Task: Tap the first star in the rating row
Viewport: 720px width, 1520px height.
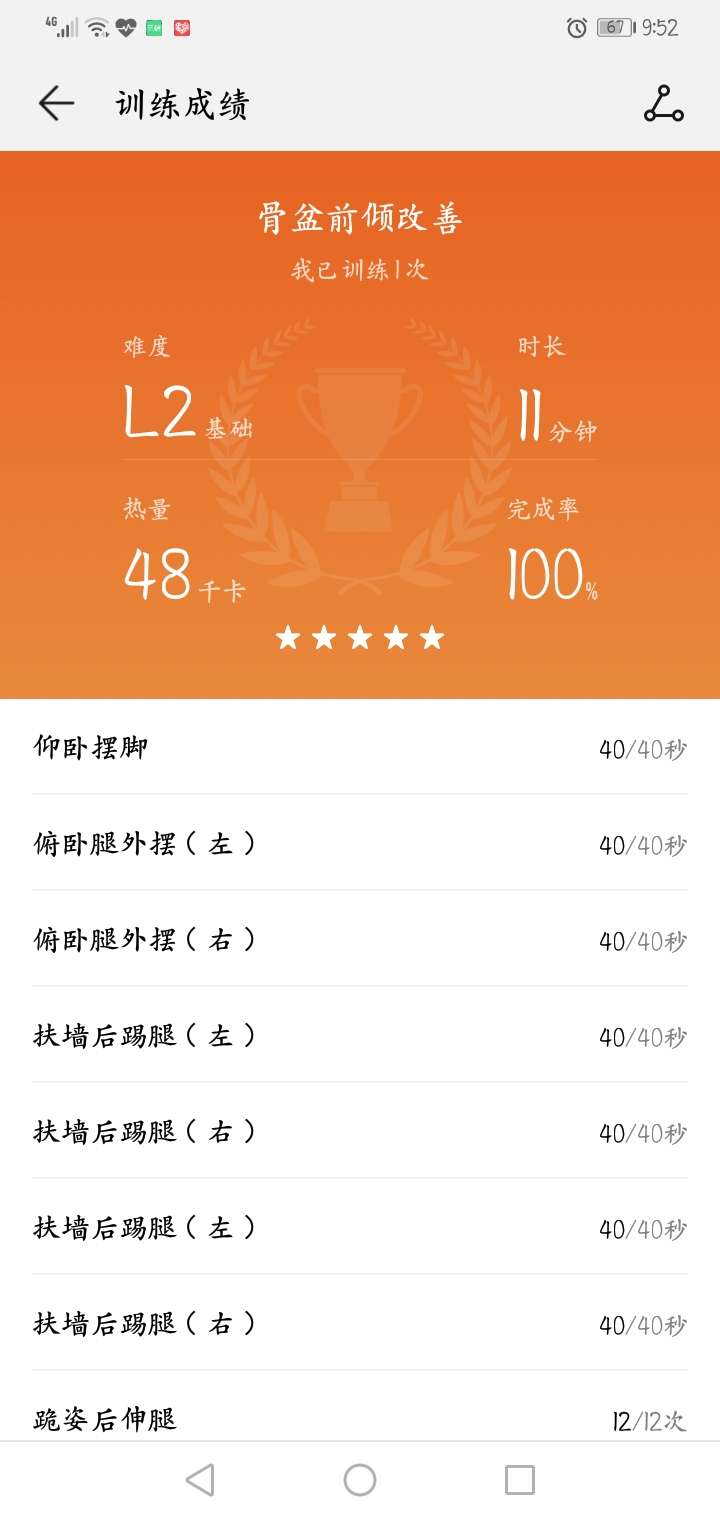Action: (289, 636)
